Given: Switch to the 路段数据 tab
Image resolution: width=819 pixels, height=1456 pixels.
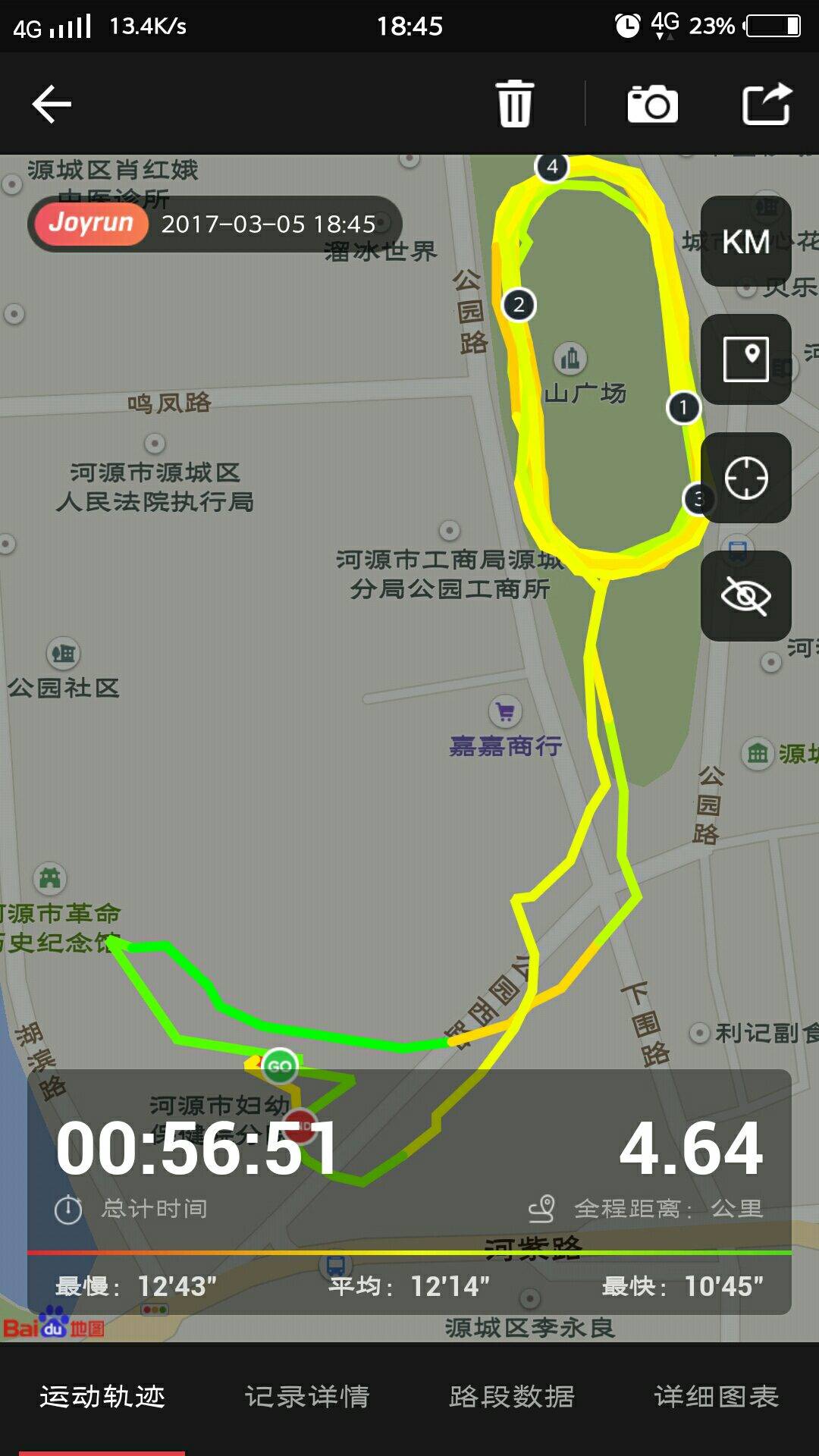Looking at the screenshot, I should 512,1396.
